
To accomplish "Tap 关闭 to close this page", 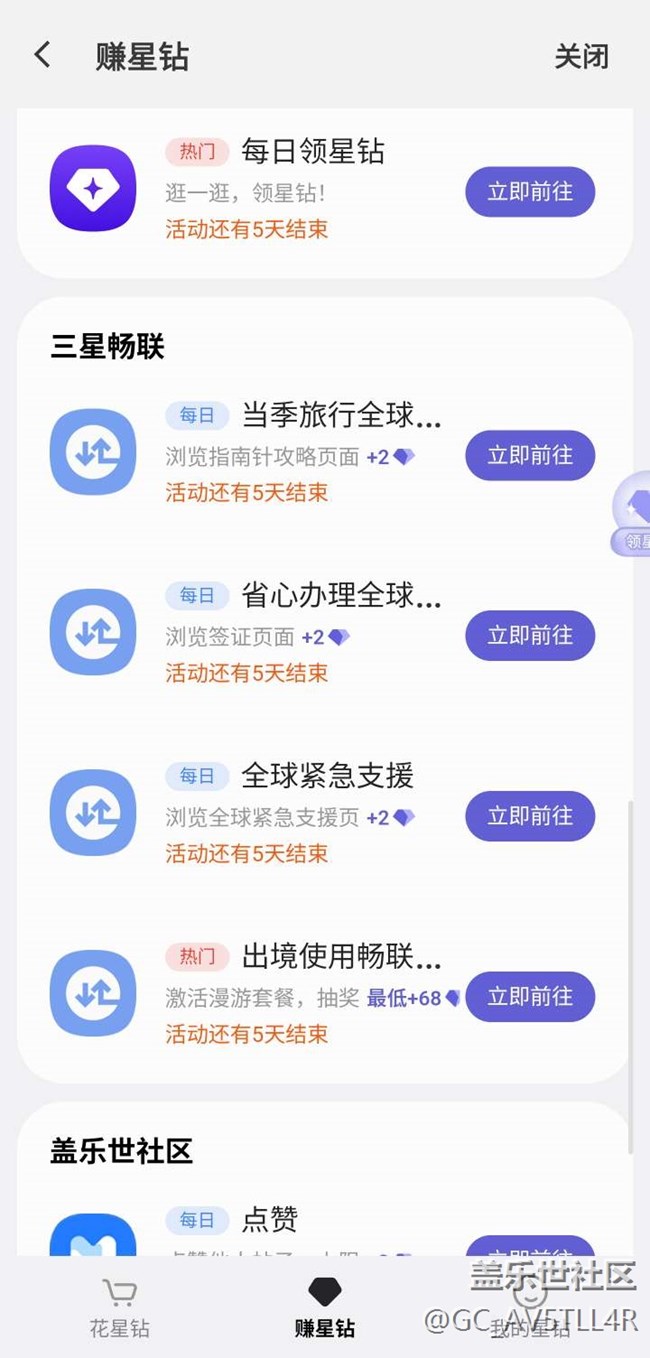I will [581, 56].
